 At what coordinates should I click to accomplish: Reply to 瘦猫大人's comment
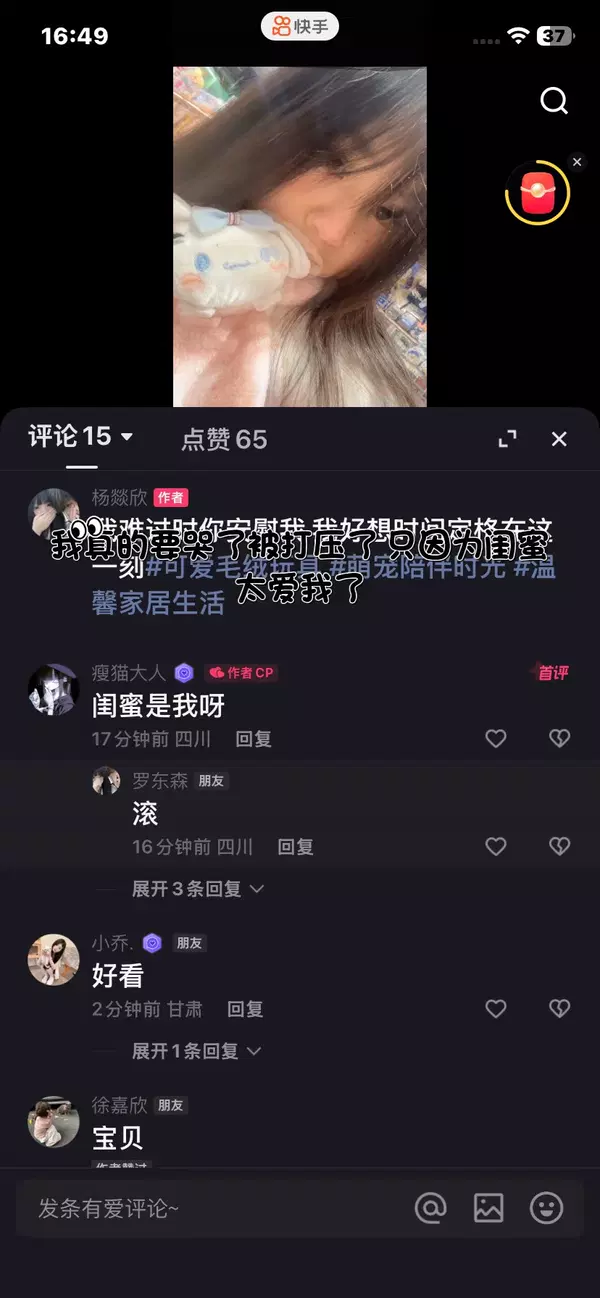254,739
